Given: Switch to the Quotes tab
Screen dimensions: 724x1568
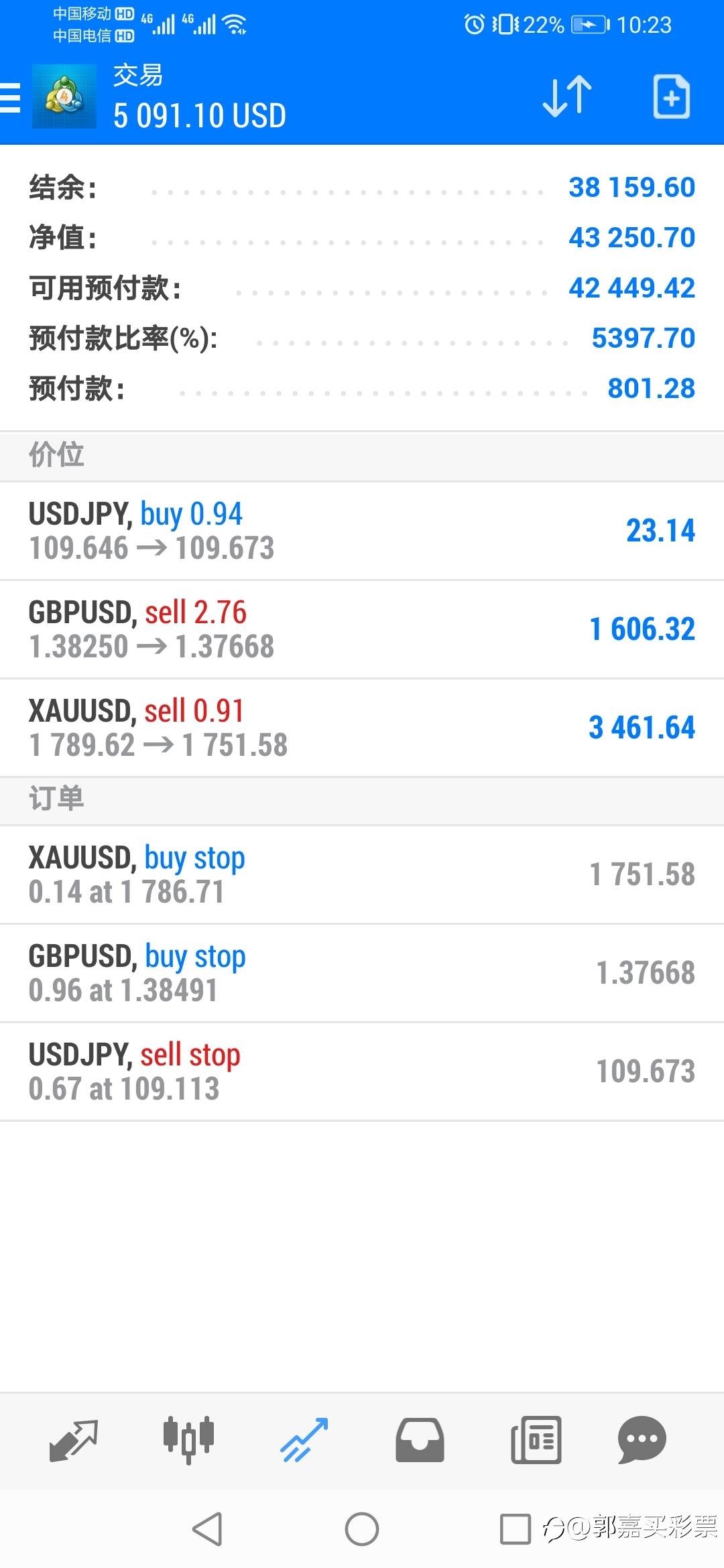Looking at the screenshot, I should 74,1440.
